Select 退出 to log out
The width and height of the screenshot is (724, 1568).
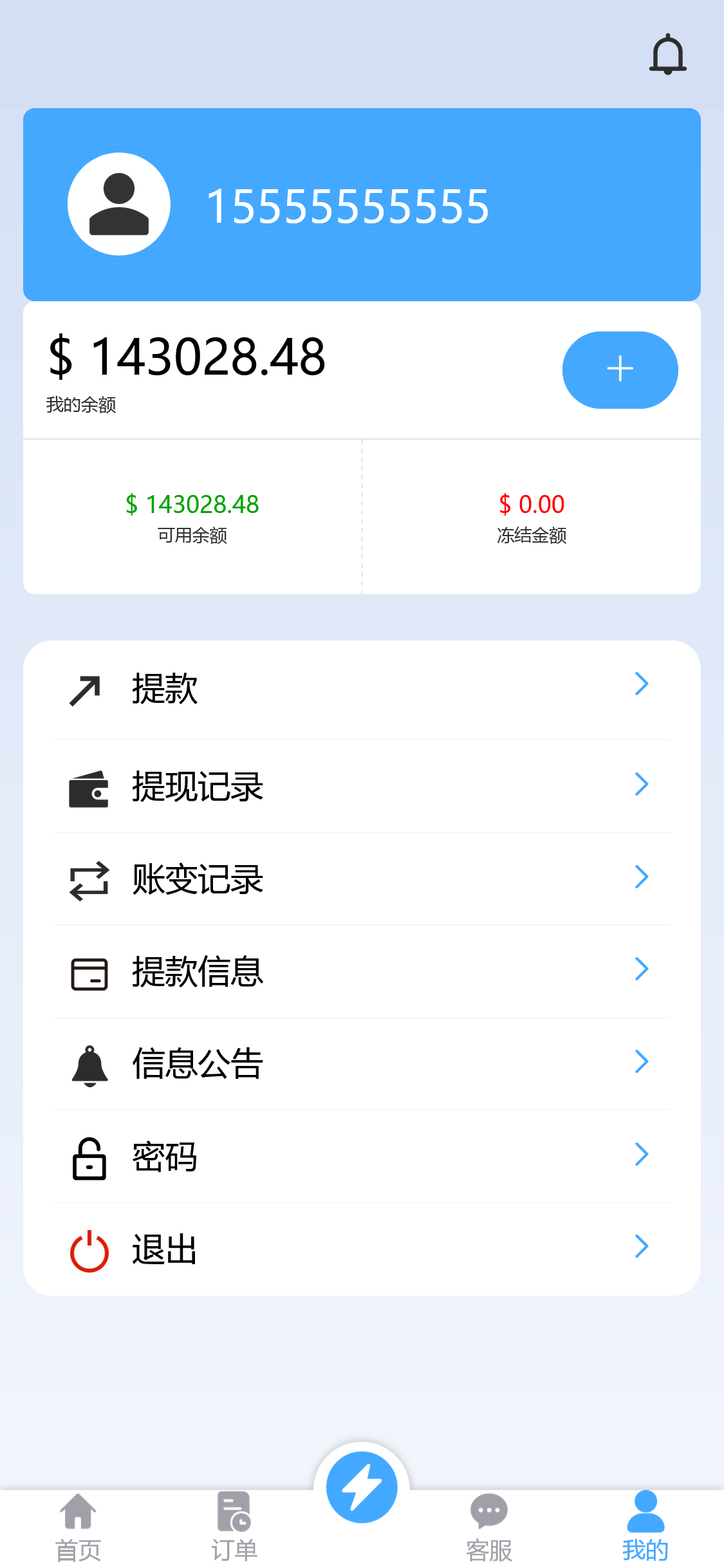pyautogui.click(x=362, y=1249)
